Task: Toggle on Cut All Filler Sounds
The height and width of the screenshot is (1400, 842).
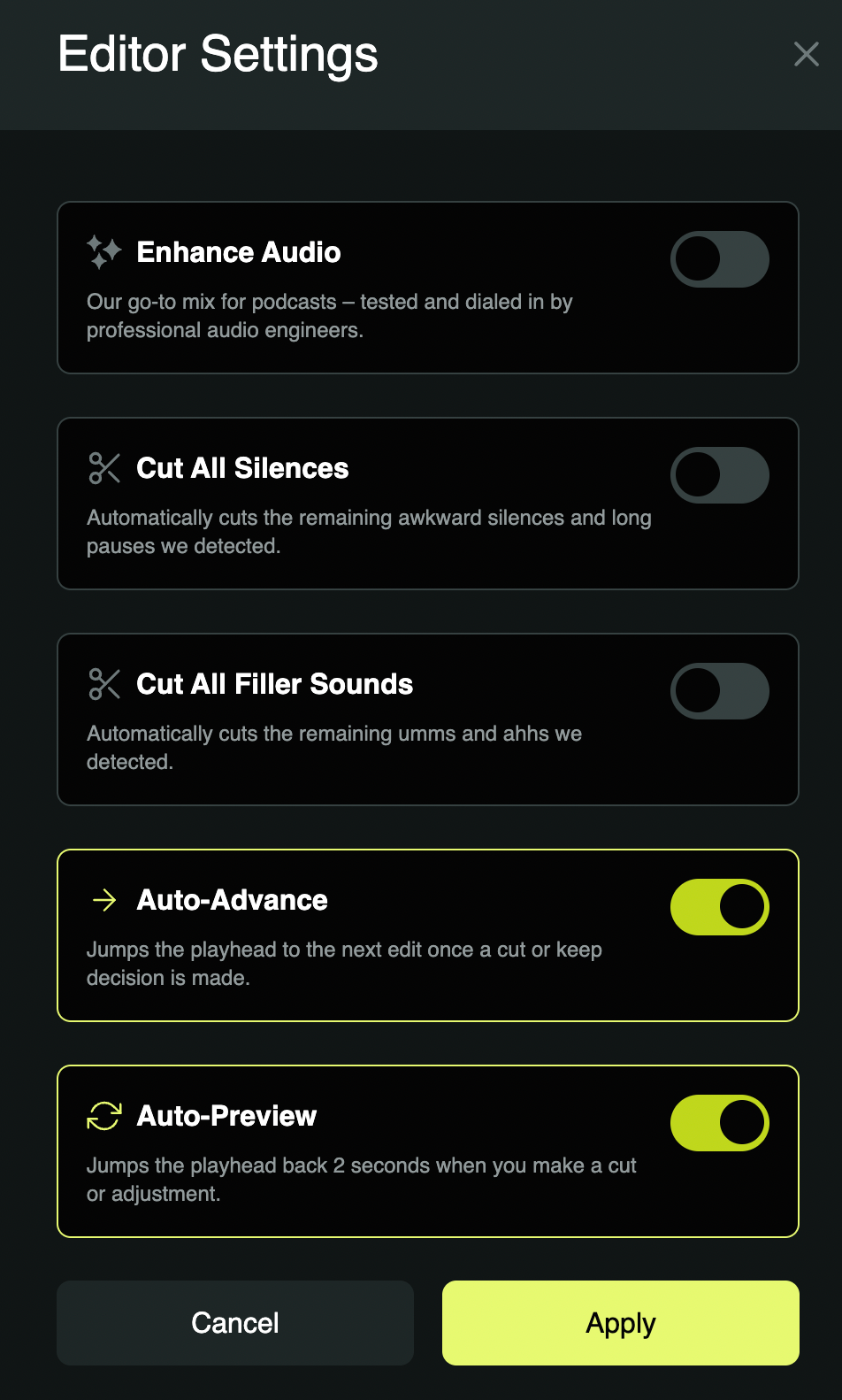Action: coord(719,691)
